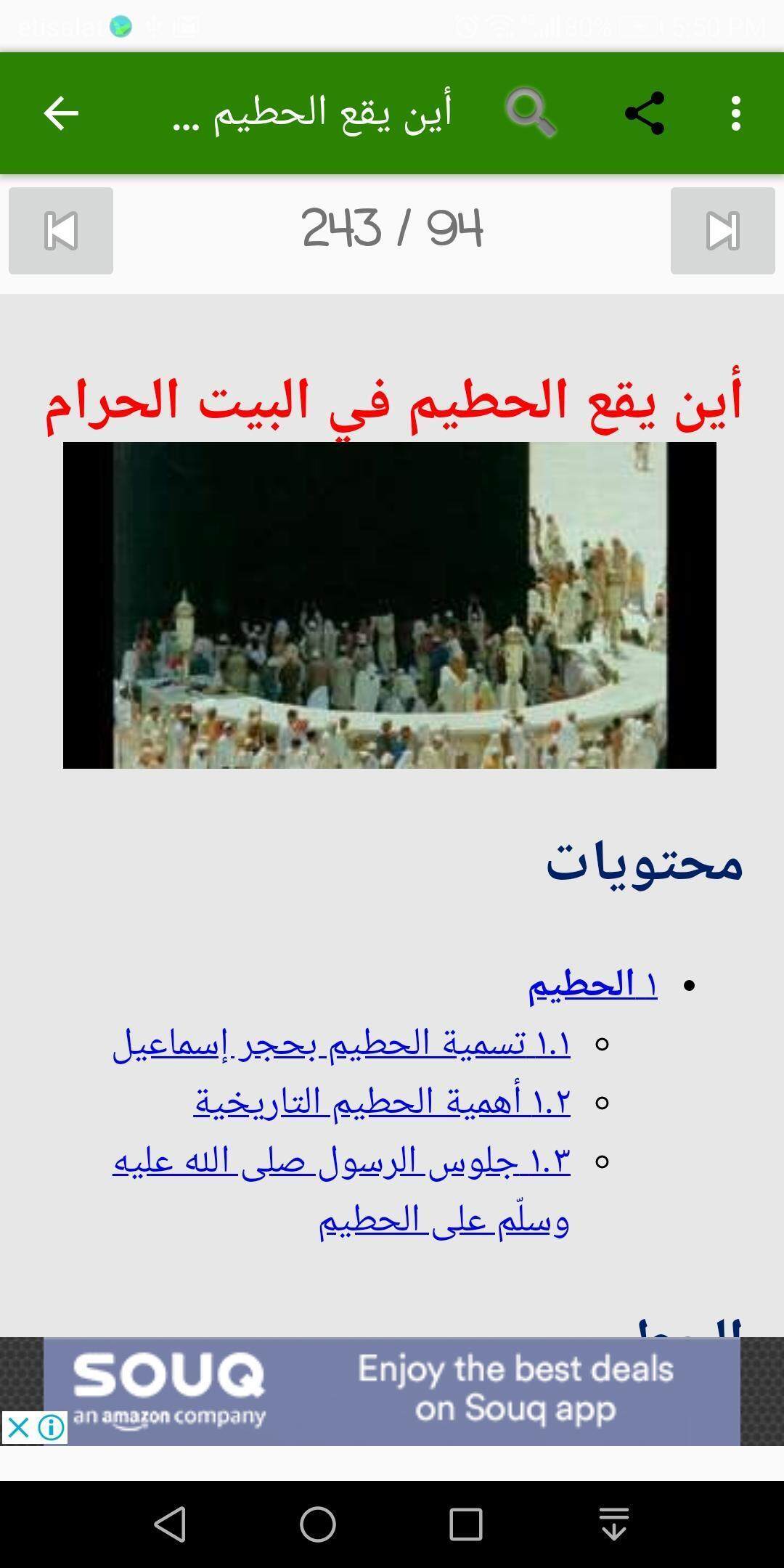Viewport: 784px width, 1568px height.
Task: Open link ١.١ تسمية الحطيم بحجر إسماعيل
Action: click(x=341, y=1044)
